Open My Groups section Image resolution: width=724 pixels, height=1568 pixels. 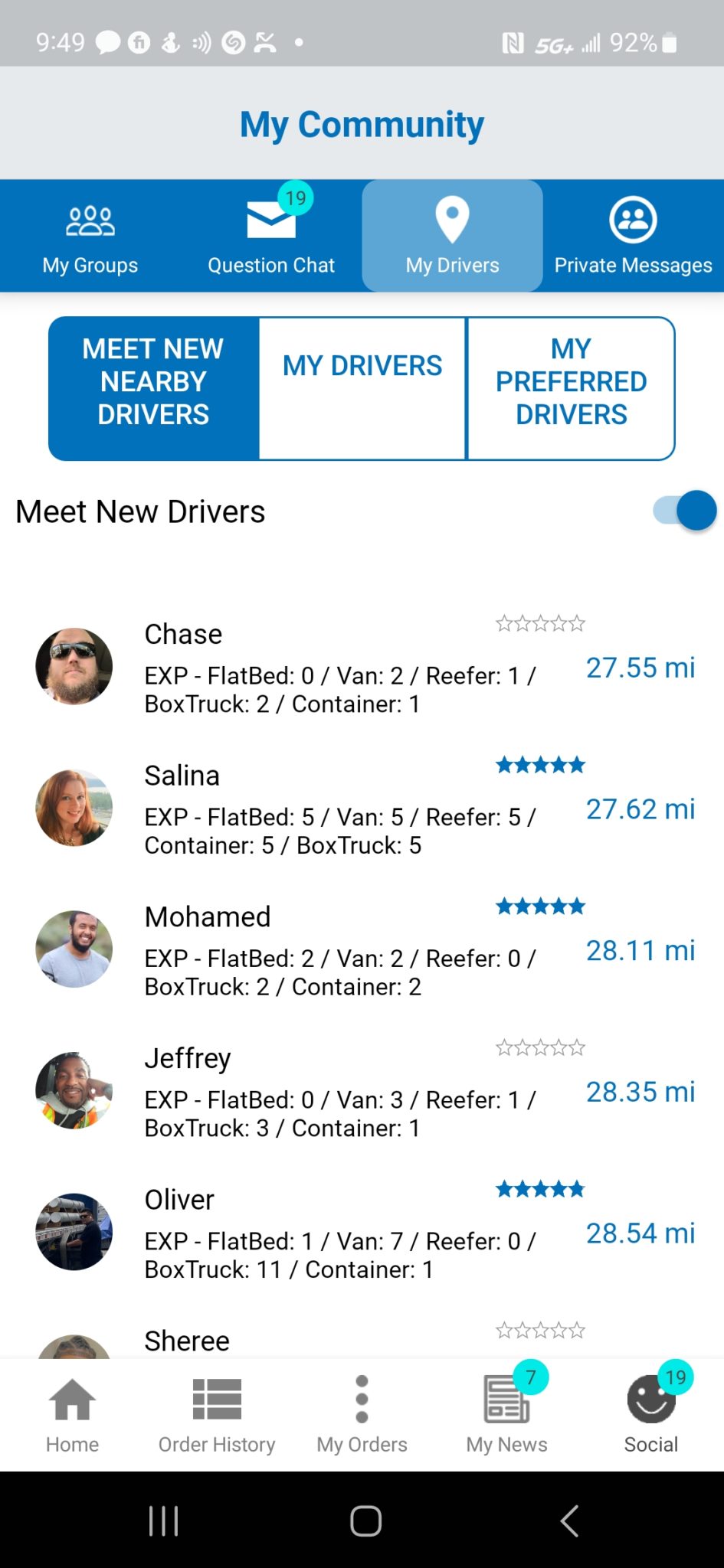click(x=90, y=234)
